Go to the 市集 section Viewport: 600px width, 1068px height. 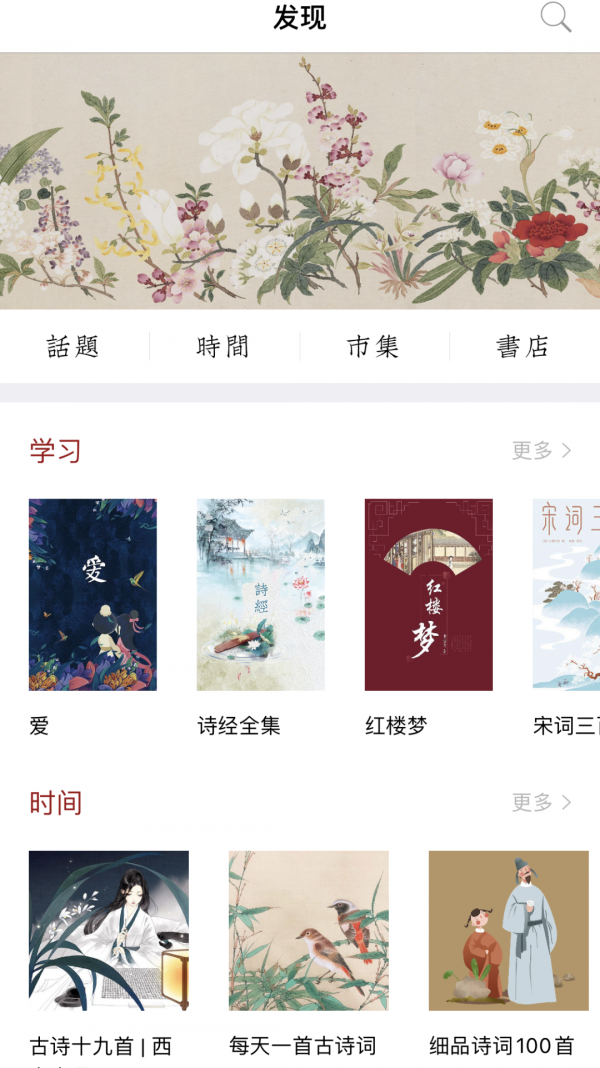coord(373,347)
